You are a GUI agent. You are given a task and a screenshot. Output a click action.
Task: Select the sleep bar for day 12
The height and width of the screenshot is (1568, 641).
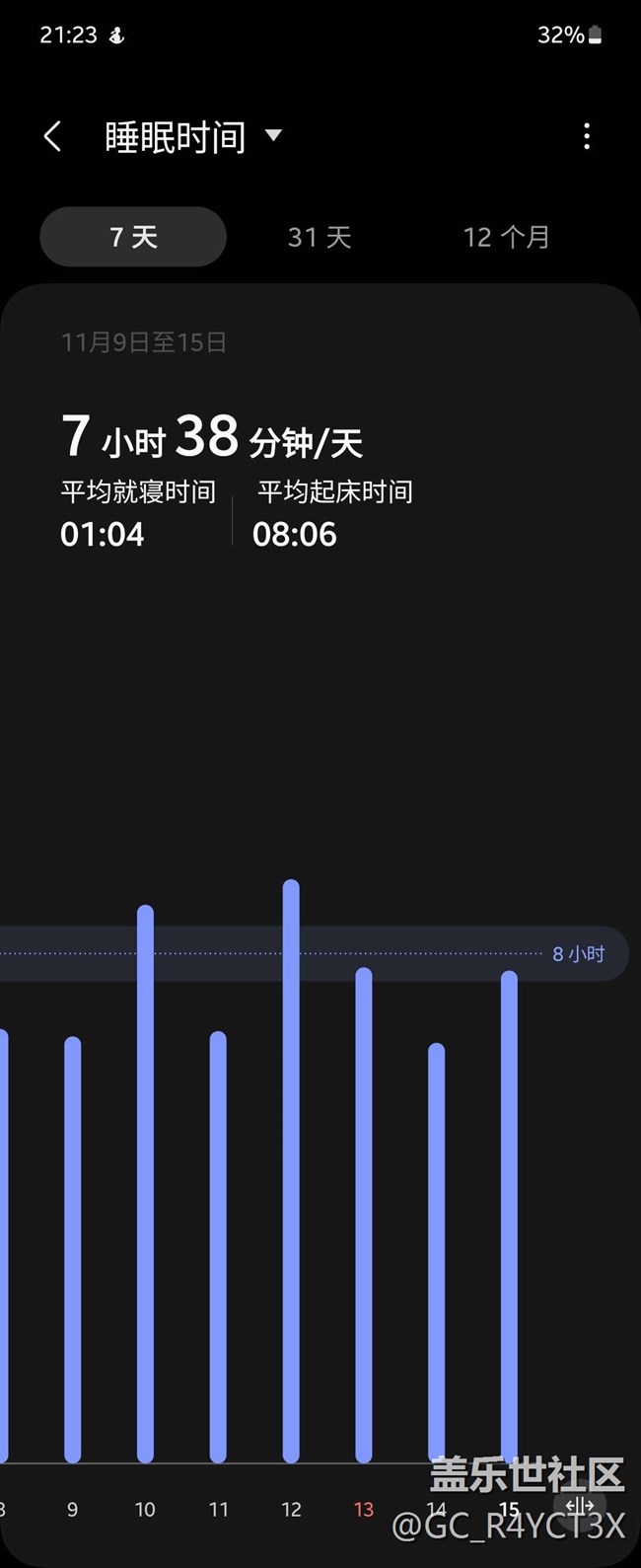pyautogui.click(x=291, y=1170)
